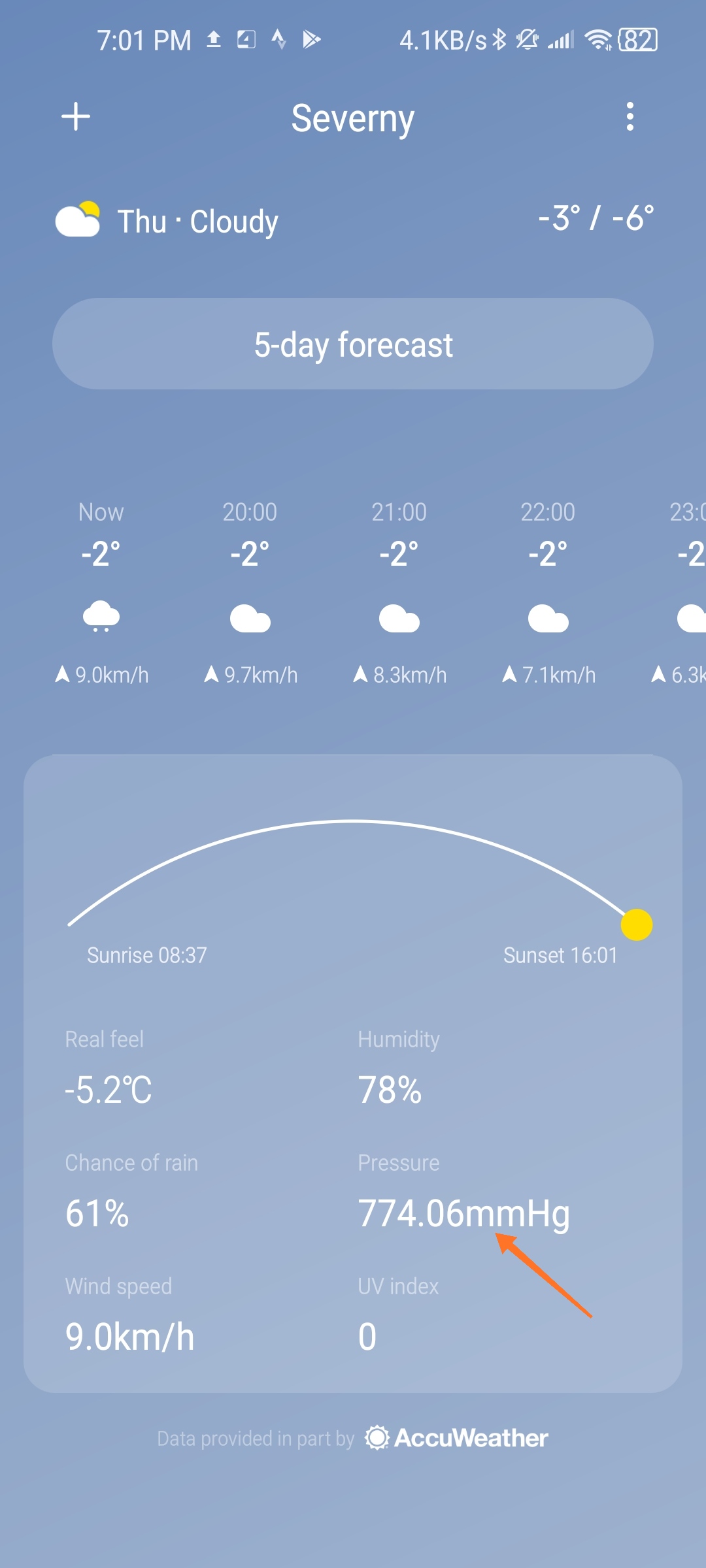Viewport: 706px width, 1568px height.
Task: Open the AccuWeather data provider link
Action: (456, 1438)
